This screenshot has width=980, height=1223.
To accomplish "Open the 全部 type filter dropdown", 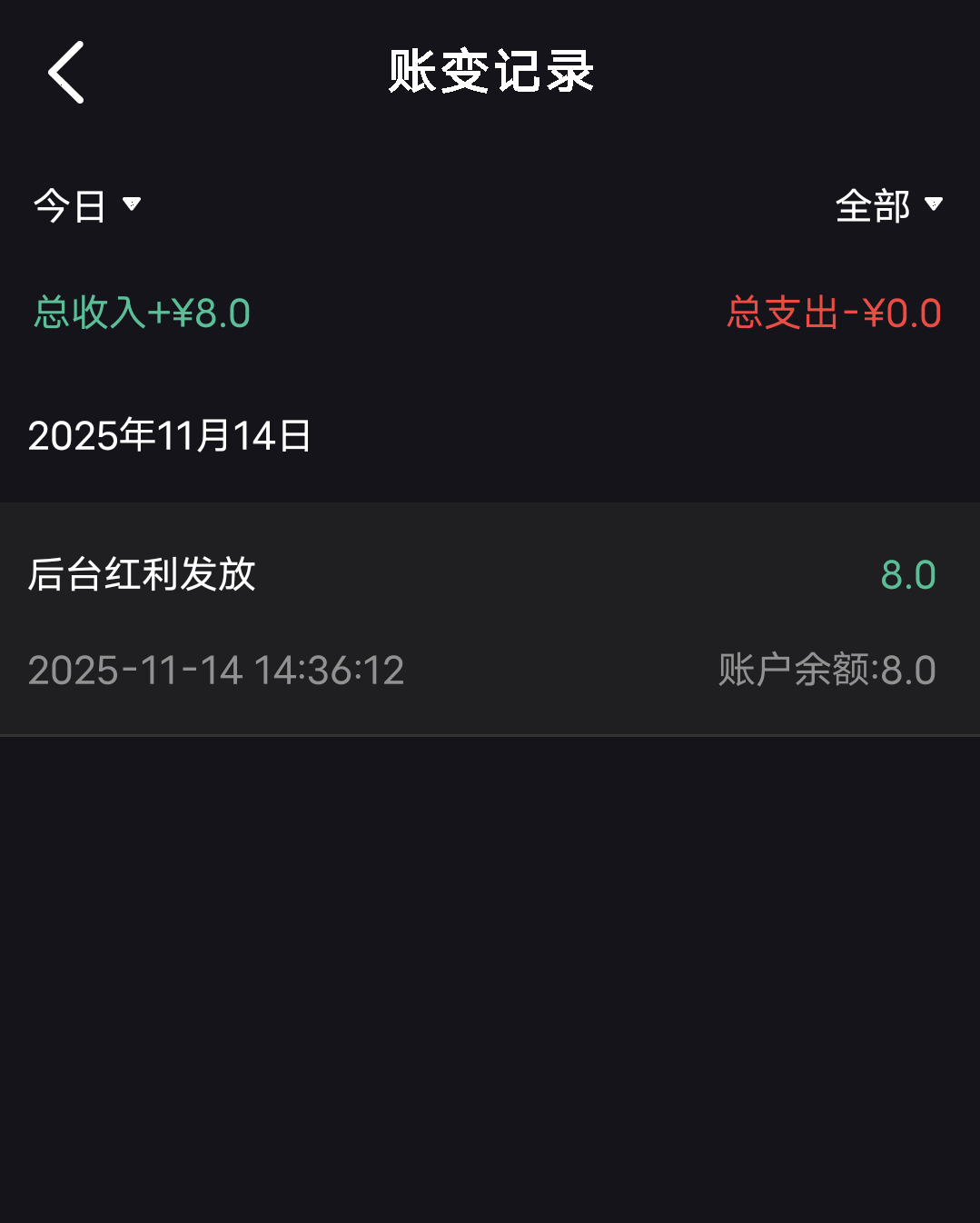I will 888,205.
